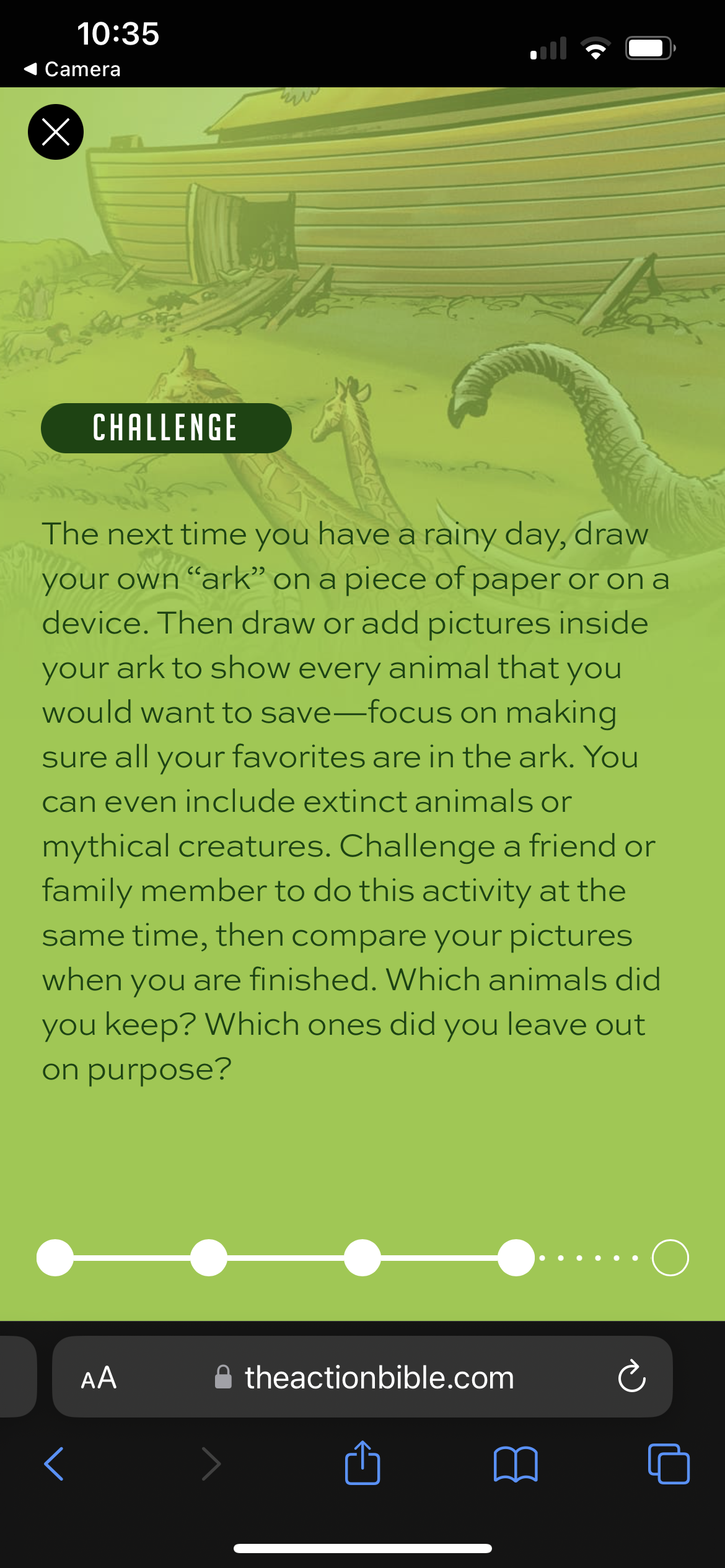The width and height of the screenshot is (725, 1568).
Task: Jump to the first progress step dot
Action: 55,1258
